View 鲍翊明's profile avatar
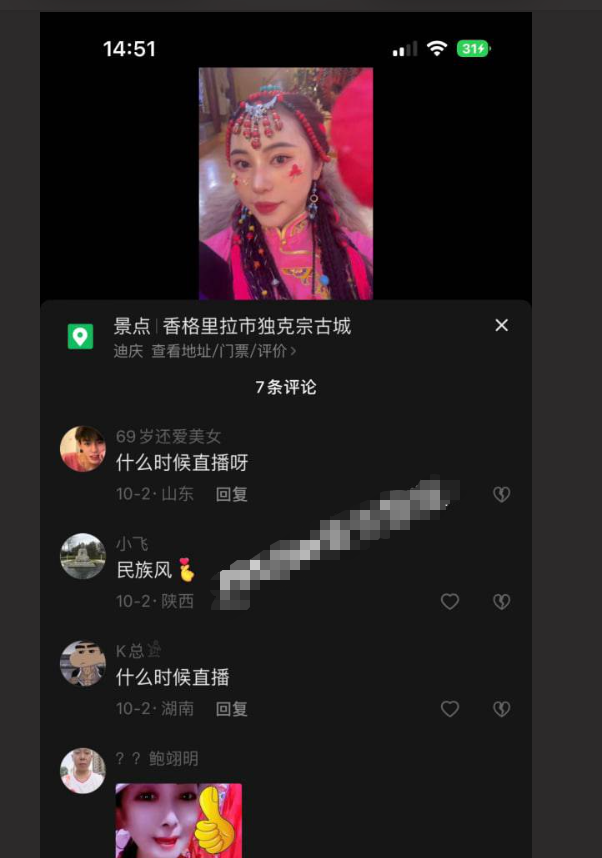This screenshot has width=602, height=858. (83, 771)
